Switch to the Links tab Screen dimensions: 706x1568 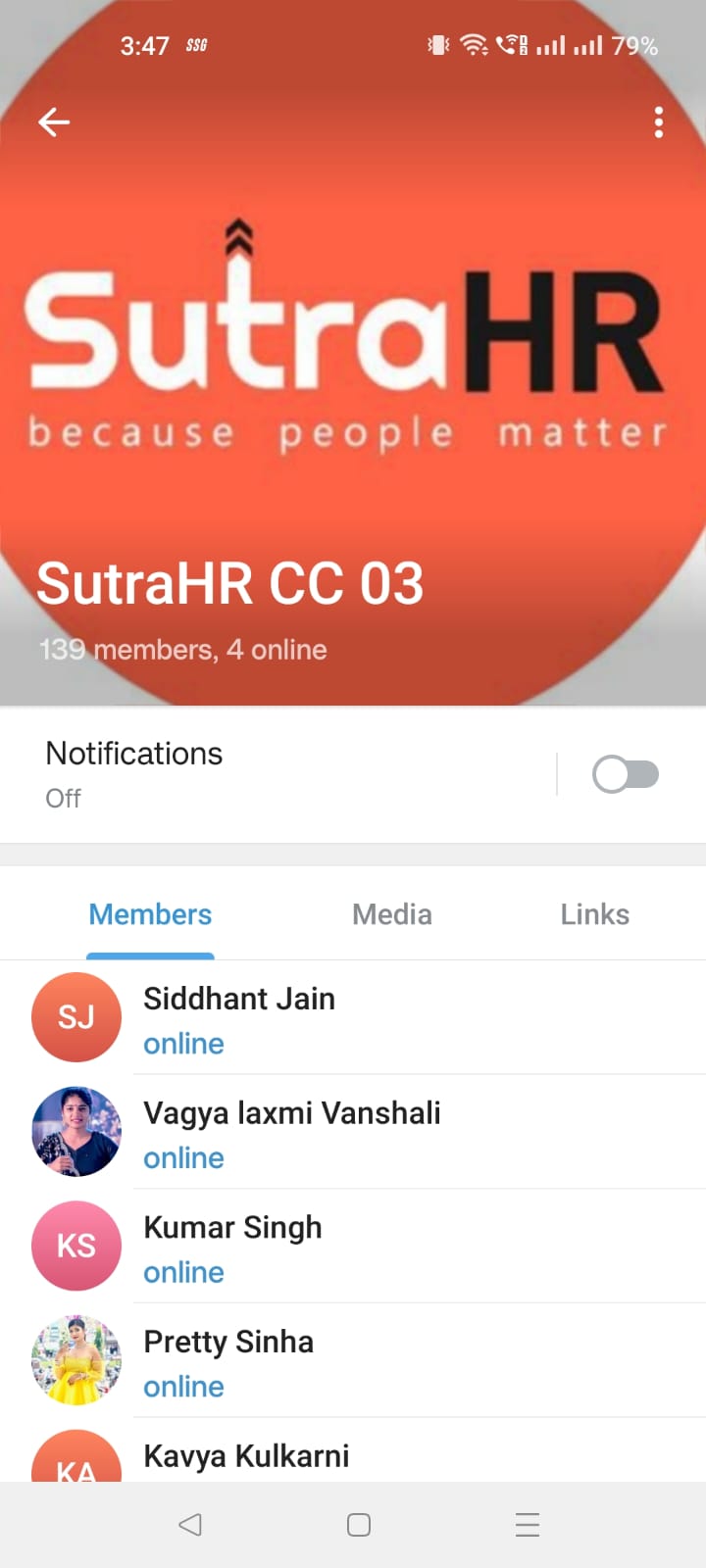(x=594, y=914)
